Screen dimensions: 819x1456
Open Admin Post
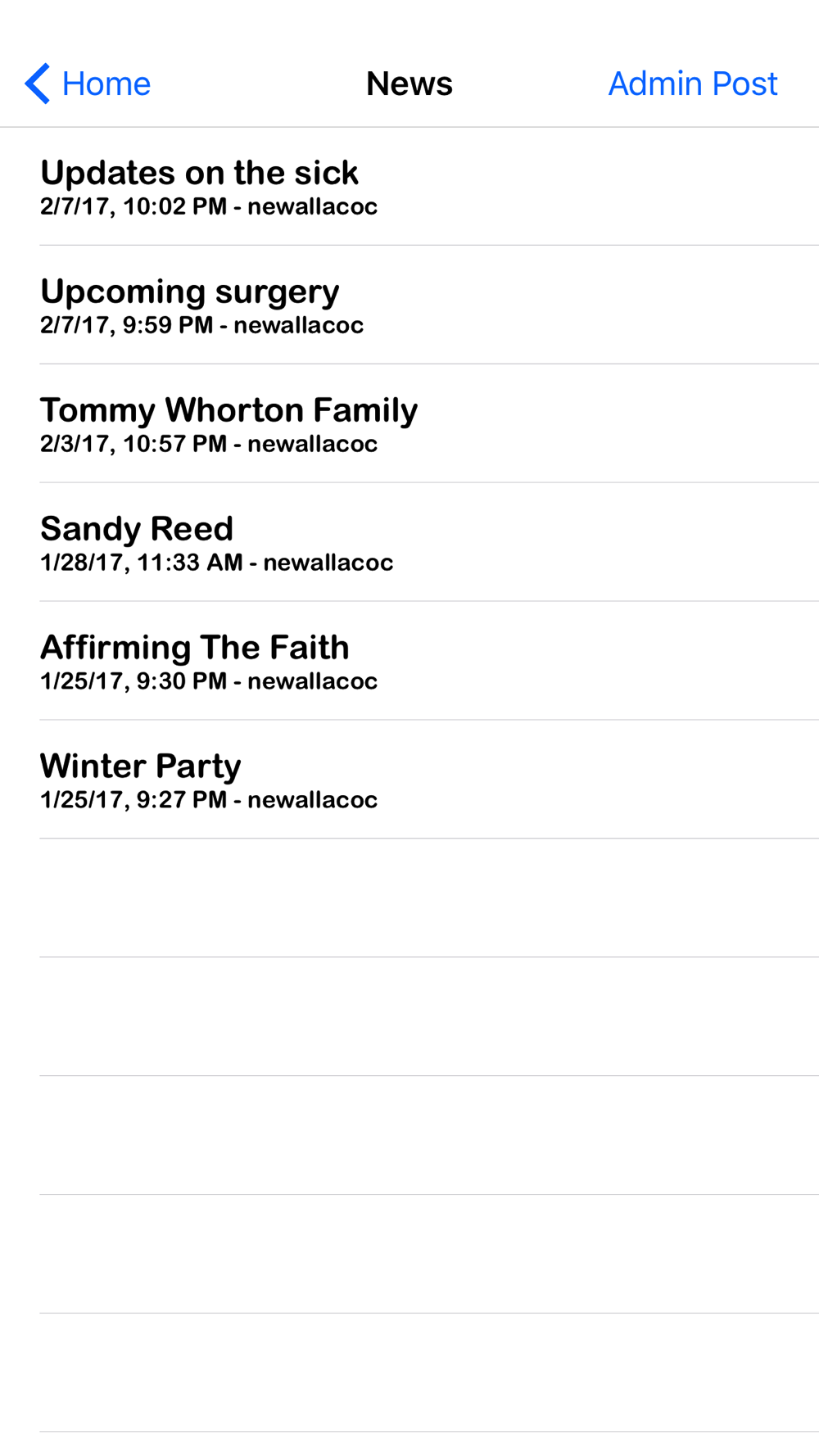[x=693, y=84]
